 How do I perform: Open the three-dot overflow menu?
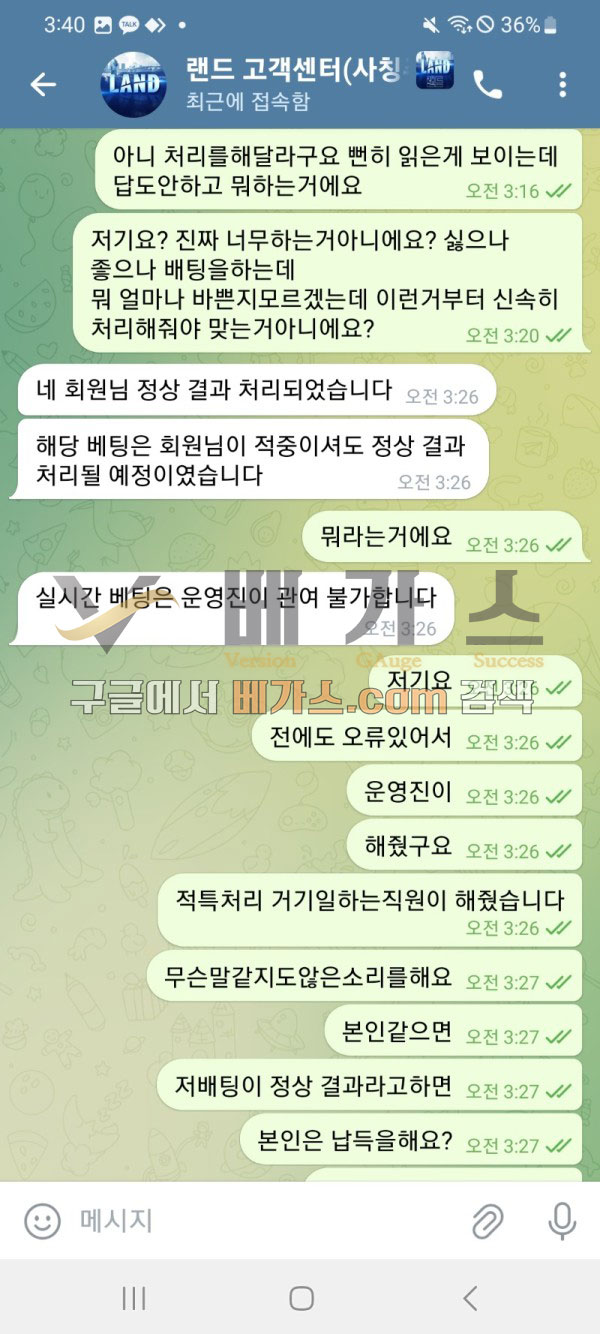[x=564, y=85]
